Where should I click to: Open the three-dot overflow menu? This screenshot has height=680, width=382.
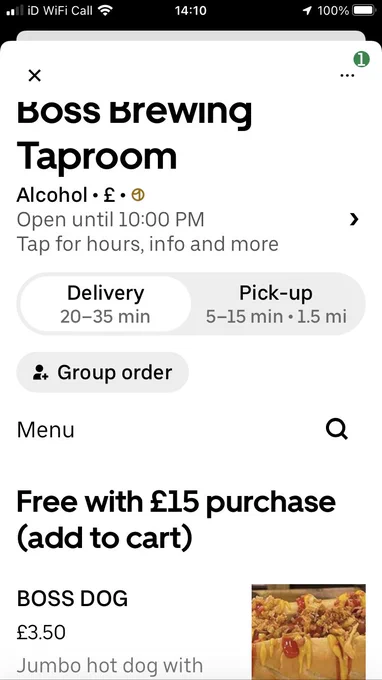[x=347, y=75]
